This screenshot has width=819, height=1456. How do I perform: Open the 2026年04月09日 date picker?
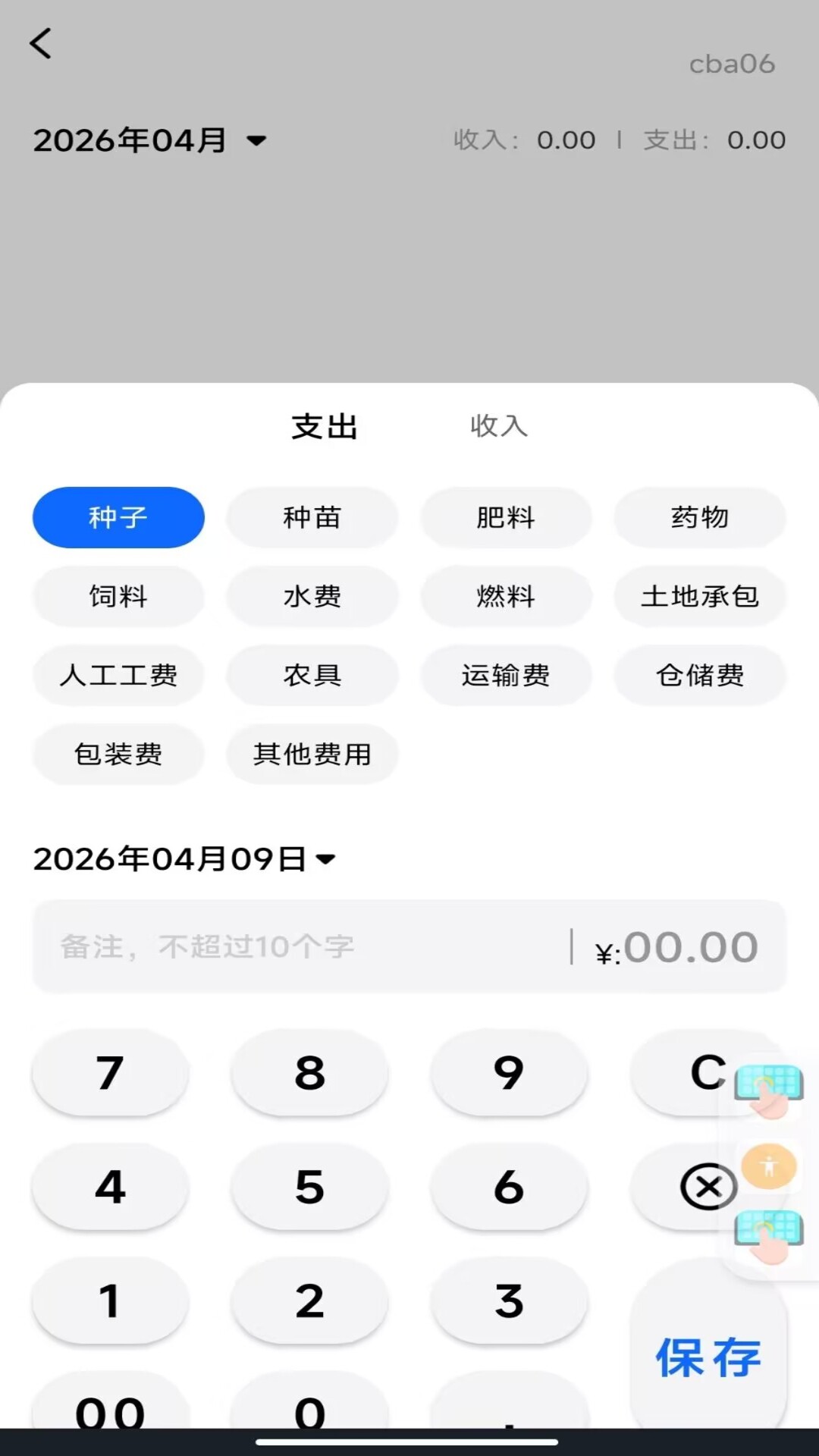click(184, 859)
